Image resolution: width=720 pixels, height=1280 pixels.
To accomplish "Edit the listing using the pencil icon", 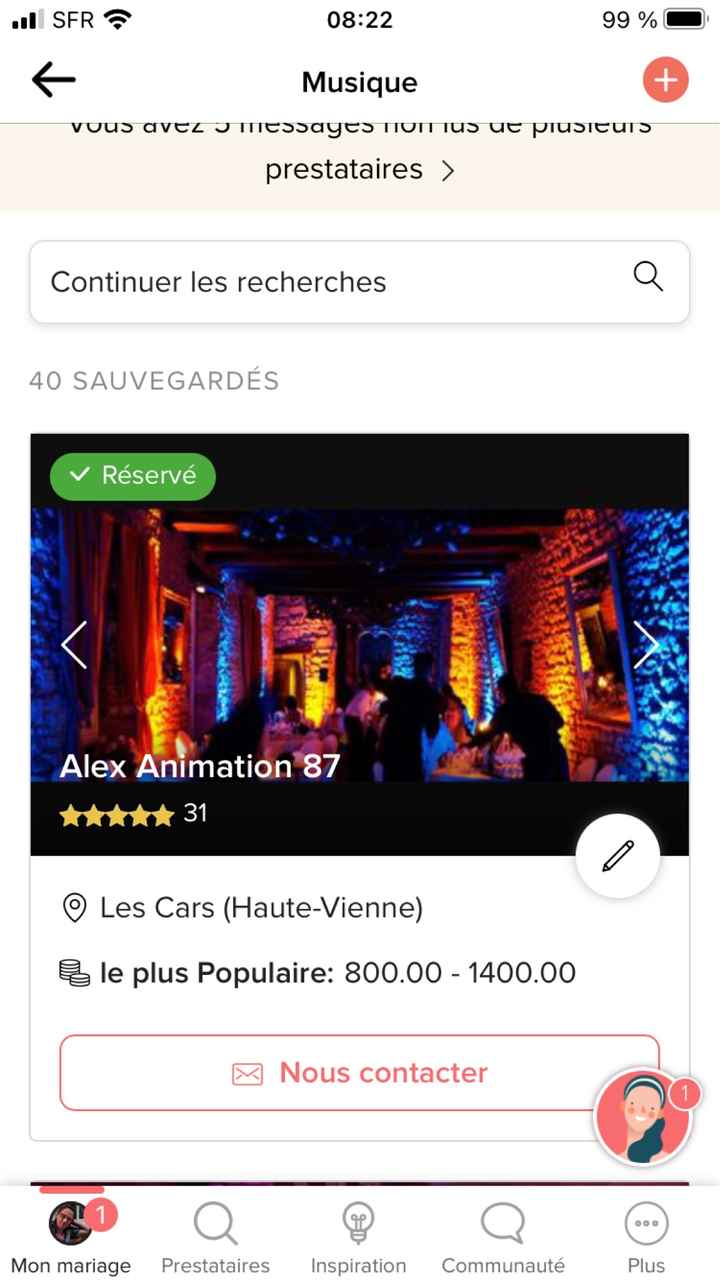I will [617, 855].
